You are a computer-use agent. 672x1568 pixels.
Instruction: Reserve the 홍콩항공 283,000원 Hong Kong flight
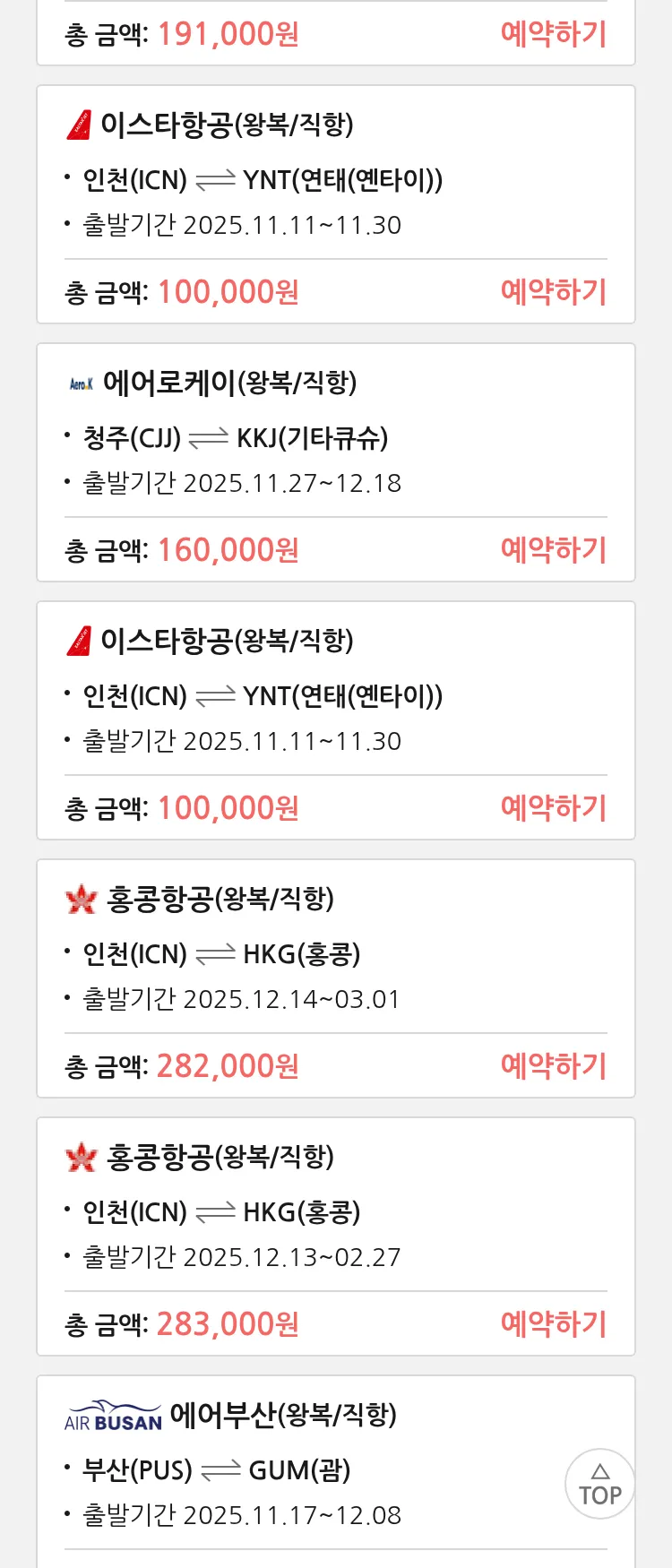(554, 1324)
